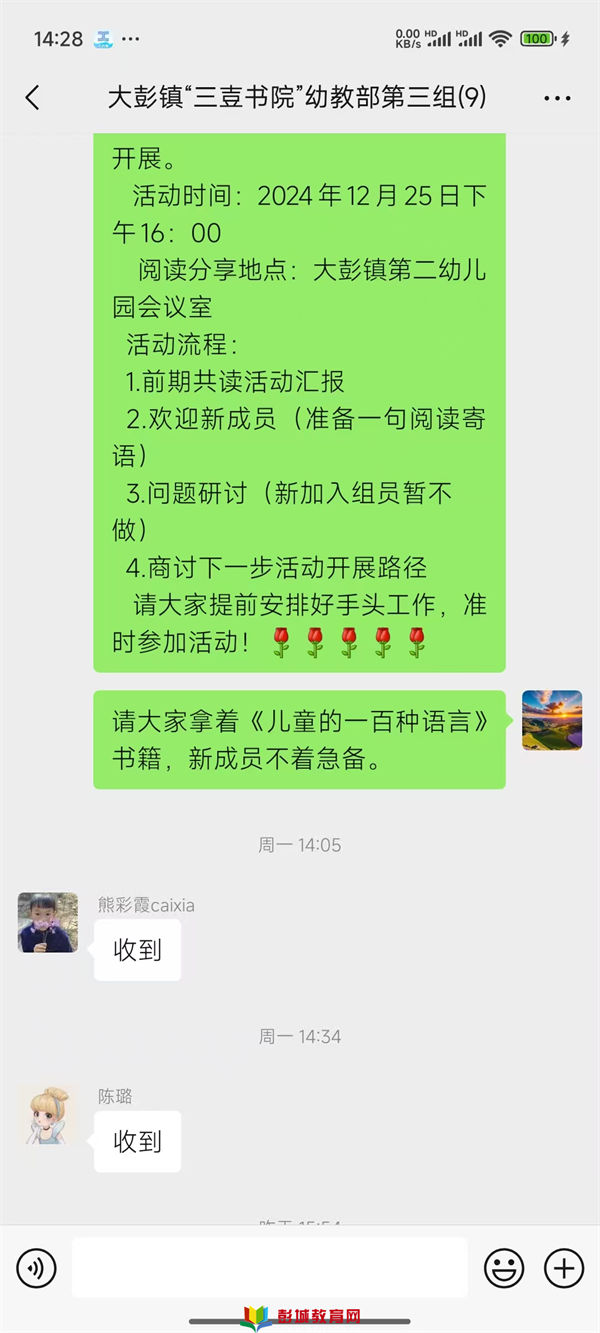Image resolution: width=600 pixels, height=1333 pixels.
Task: Open 陈璐's profile avatar
Action: [48, 1114]
